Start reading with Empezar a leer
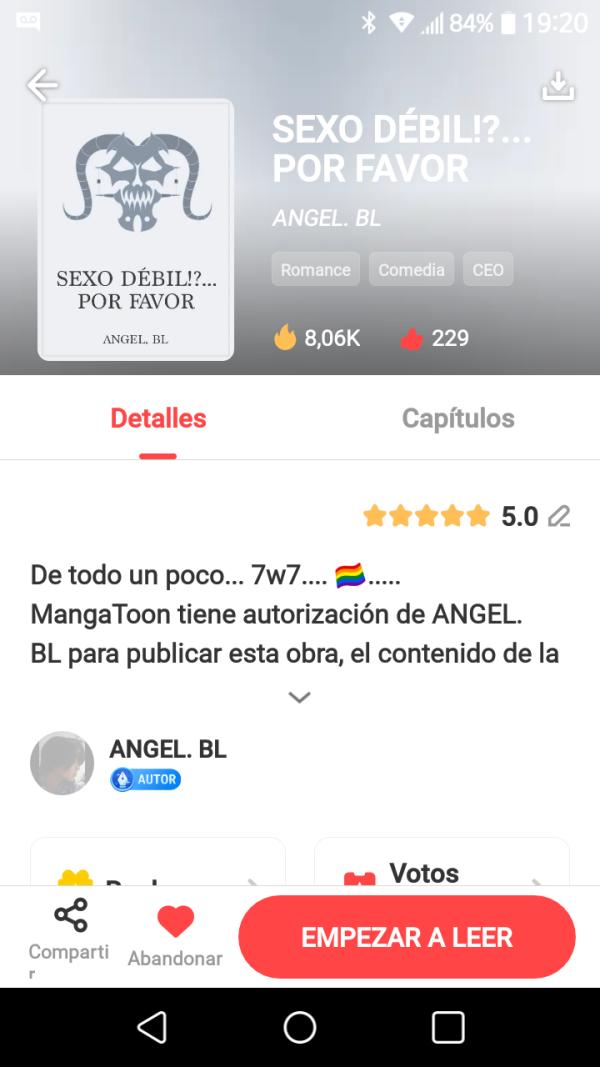This screenshot has height=1067, width=600. coord(407,937)
